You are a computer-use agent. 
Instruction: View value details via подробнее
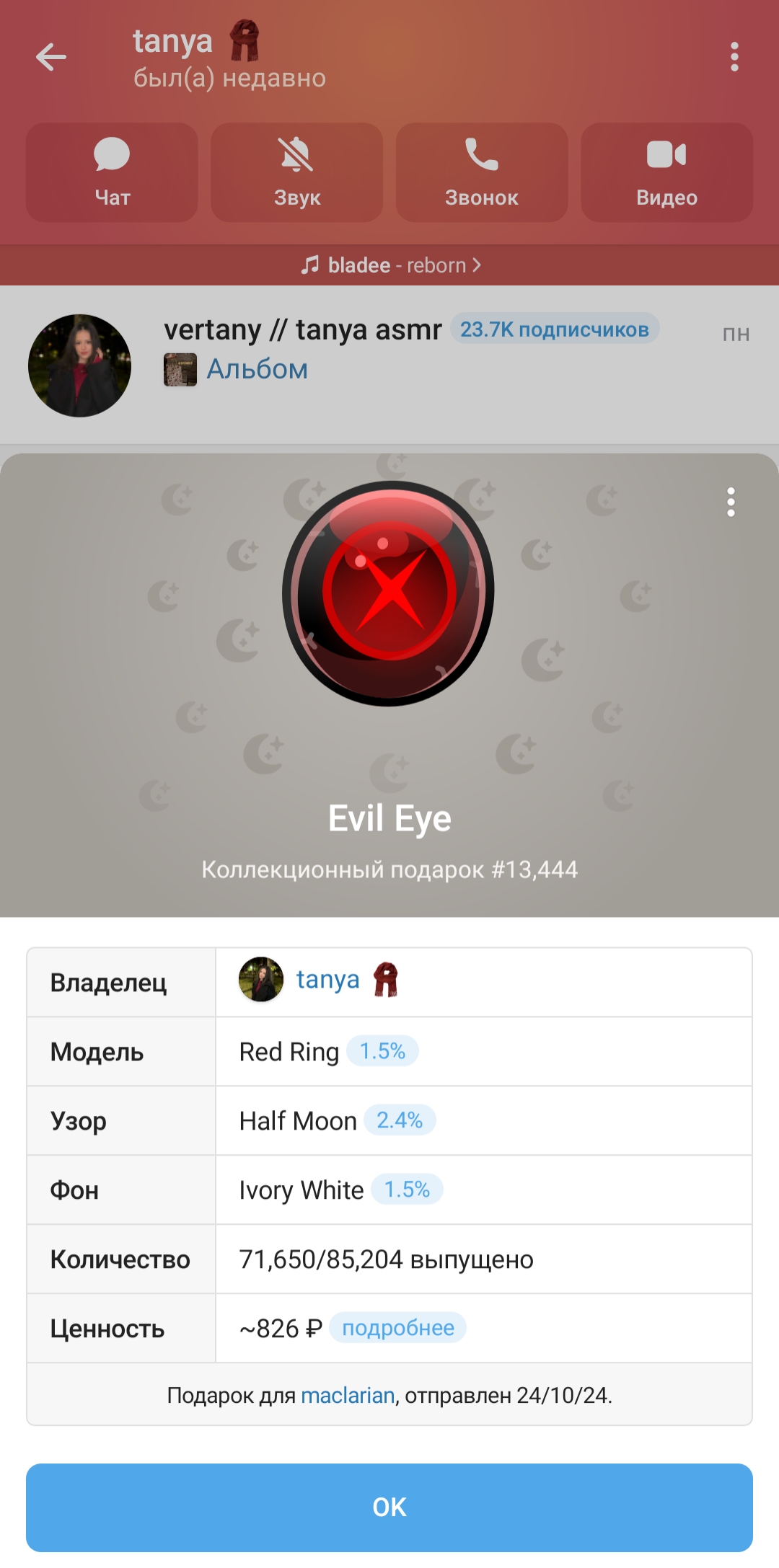[398, 1328]
